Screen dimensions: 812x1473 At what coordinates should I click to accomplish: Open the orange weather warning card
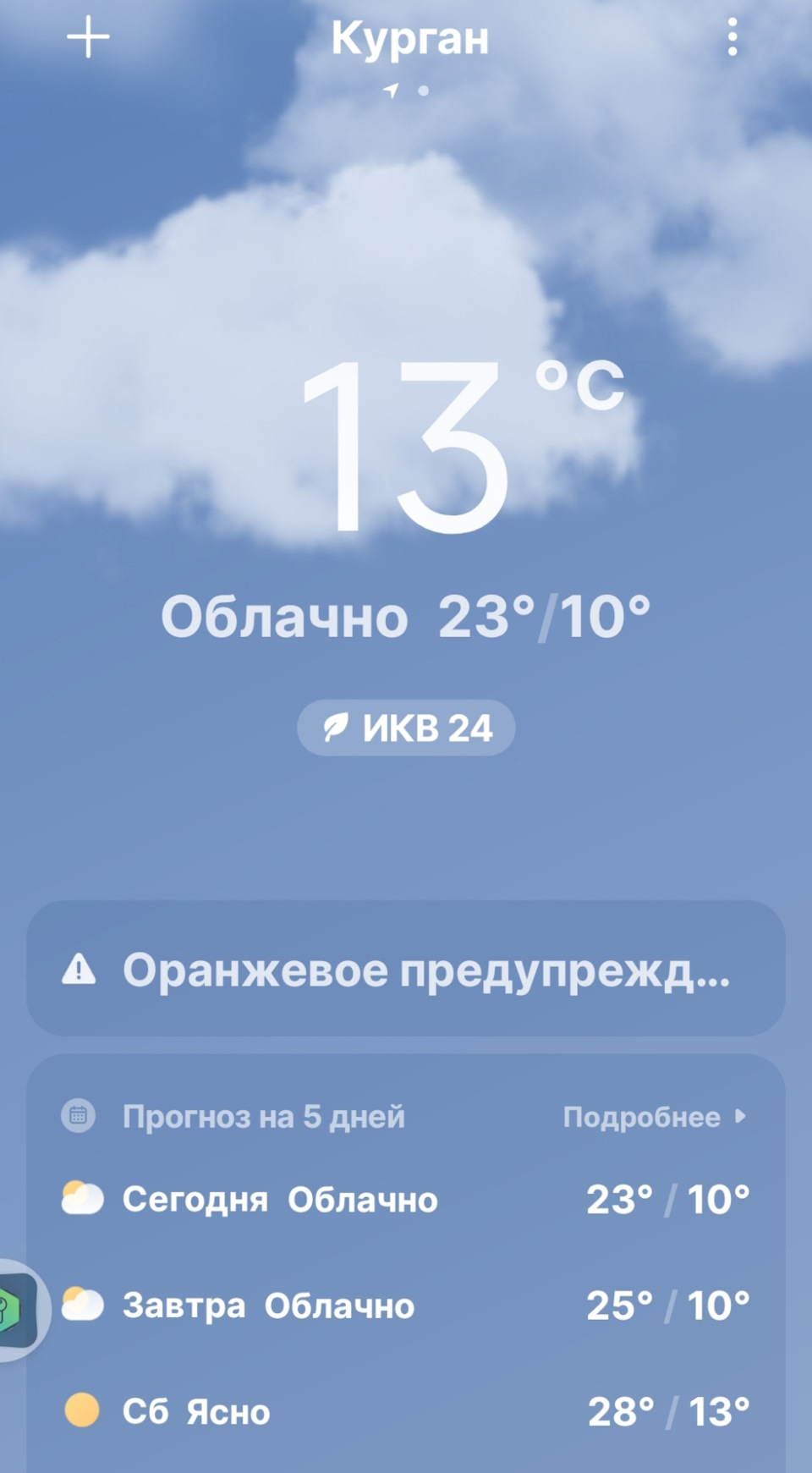(406, 970)
